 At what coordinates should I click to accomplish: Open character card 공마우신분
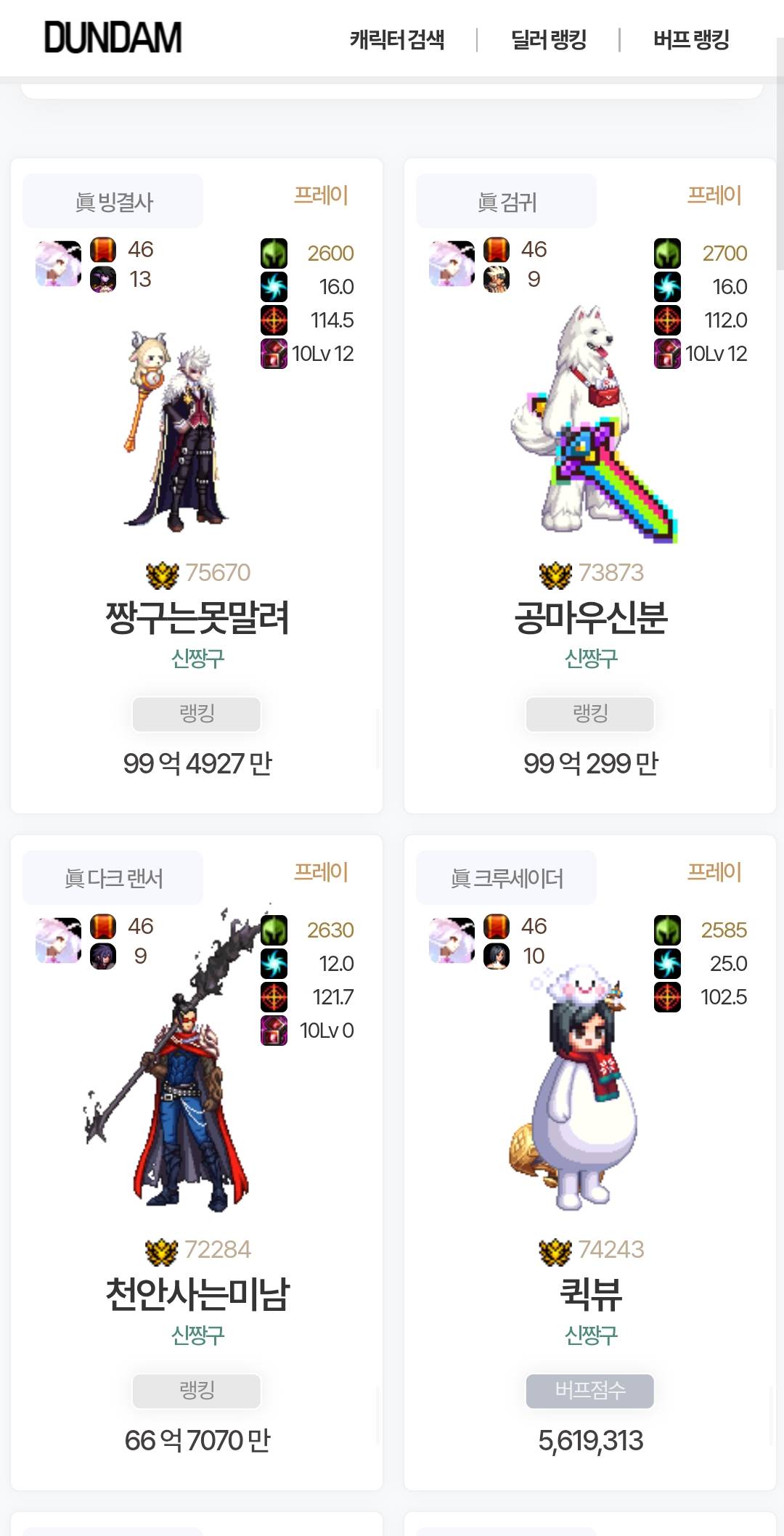click(x=590, y=618)
